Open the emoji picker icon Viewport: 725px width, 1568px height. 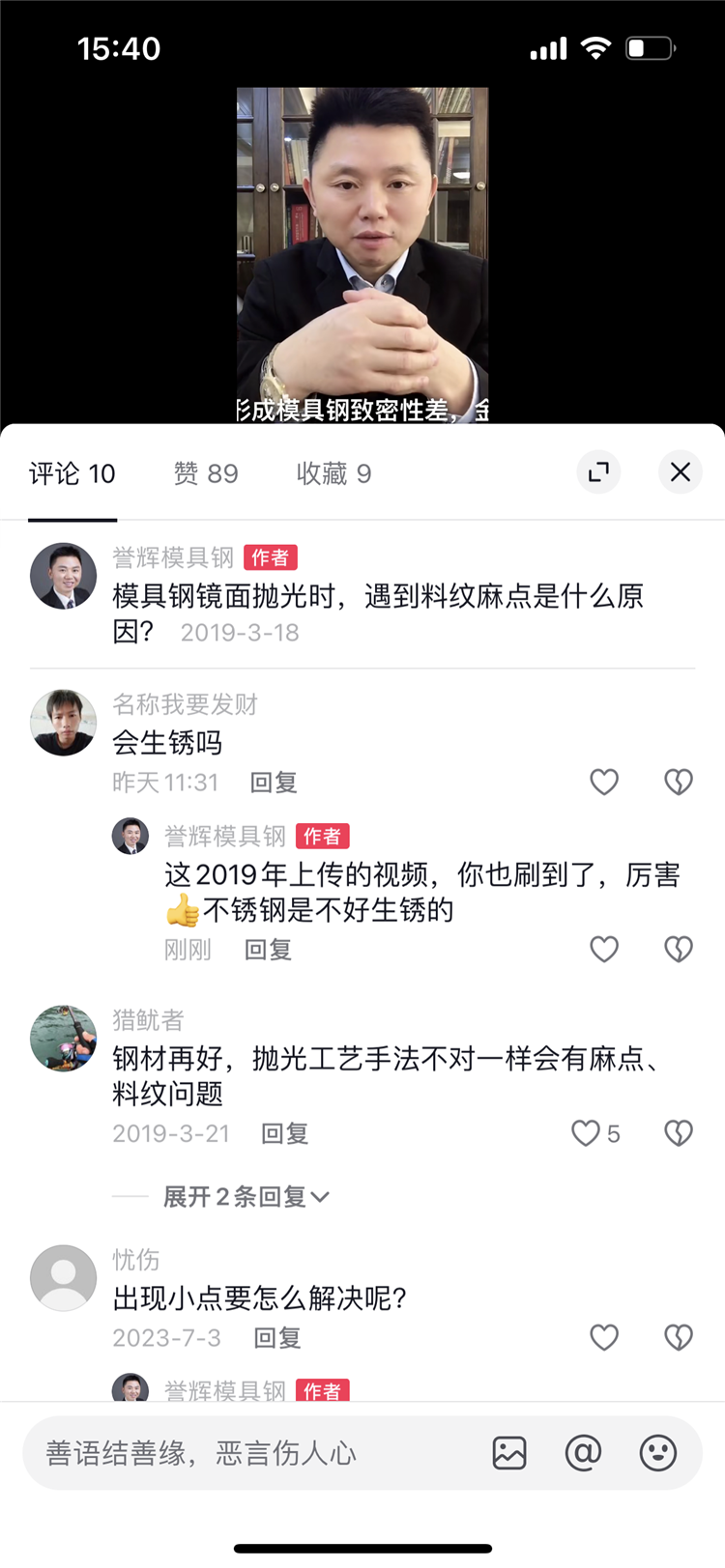pos(656,1453)
